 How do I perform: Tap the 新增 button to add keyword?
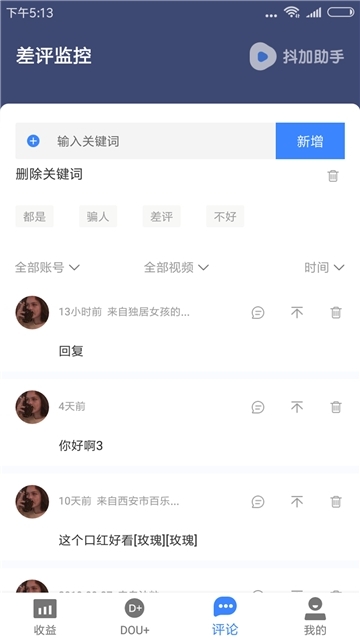(x=310, y=141)
